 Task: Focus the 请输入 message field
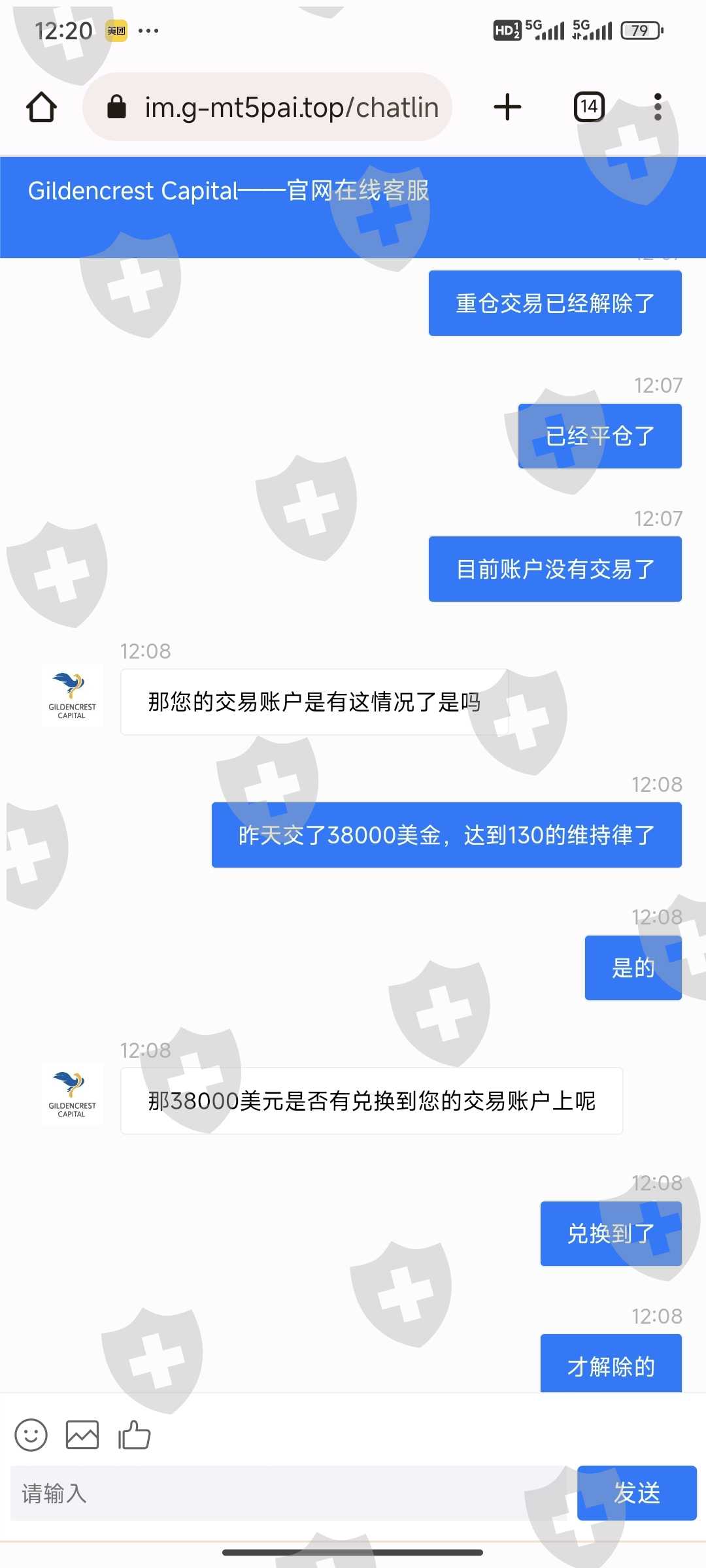(x=293, y=1494)
